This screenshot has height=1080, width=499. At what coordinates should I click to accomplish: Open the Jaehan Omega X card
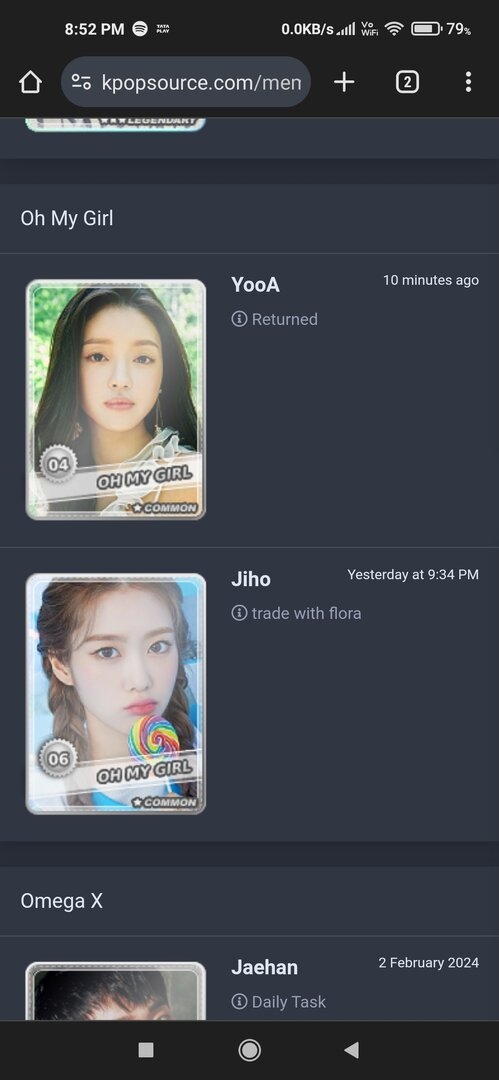tap(116, 990)
